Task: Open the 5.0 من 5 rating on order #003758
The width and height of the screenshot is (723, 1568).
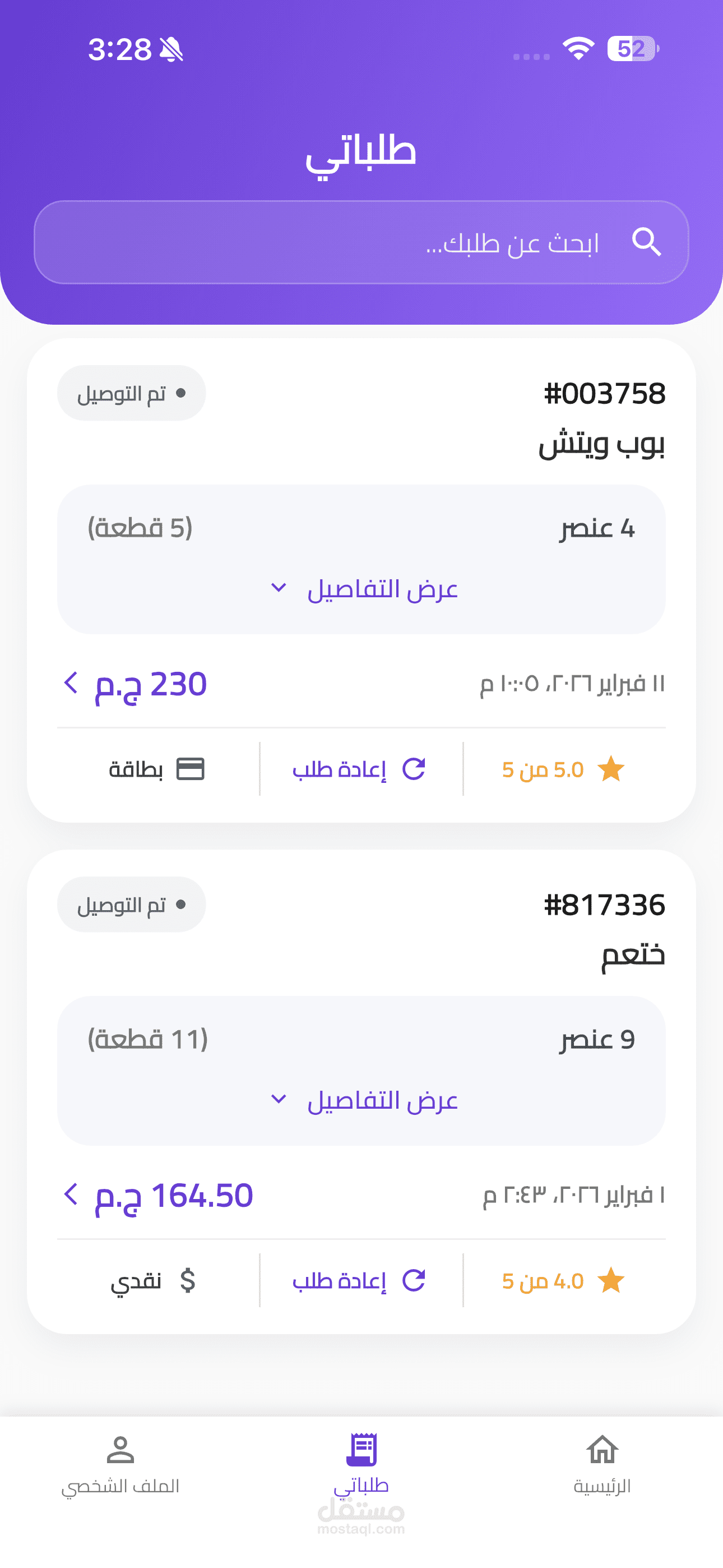Action: click(563, 769)
